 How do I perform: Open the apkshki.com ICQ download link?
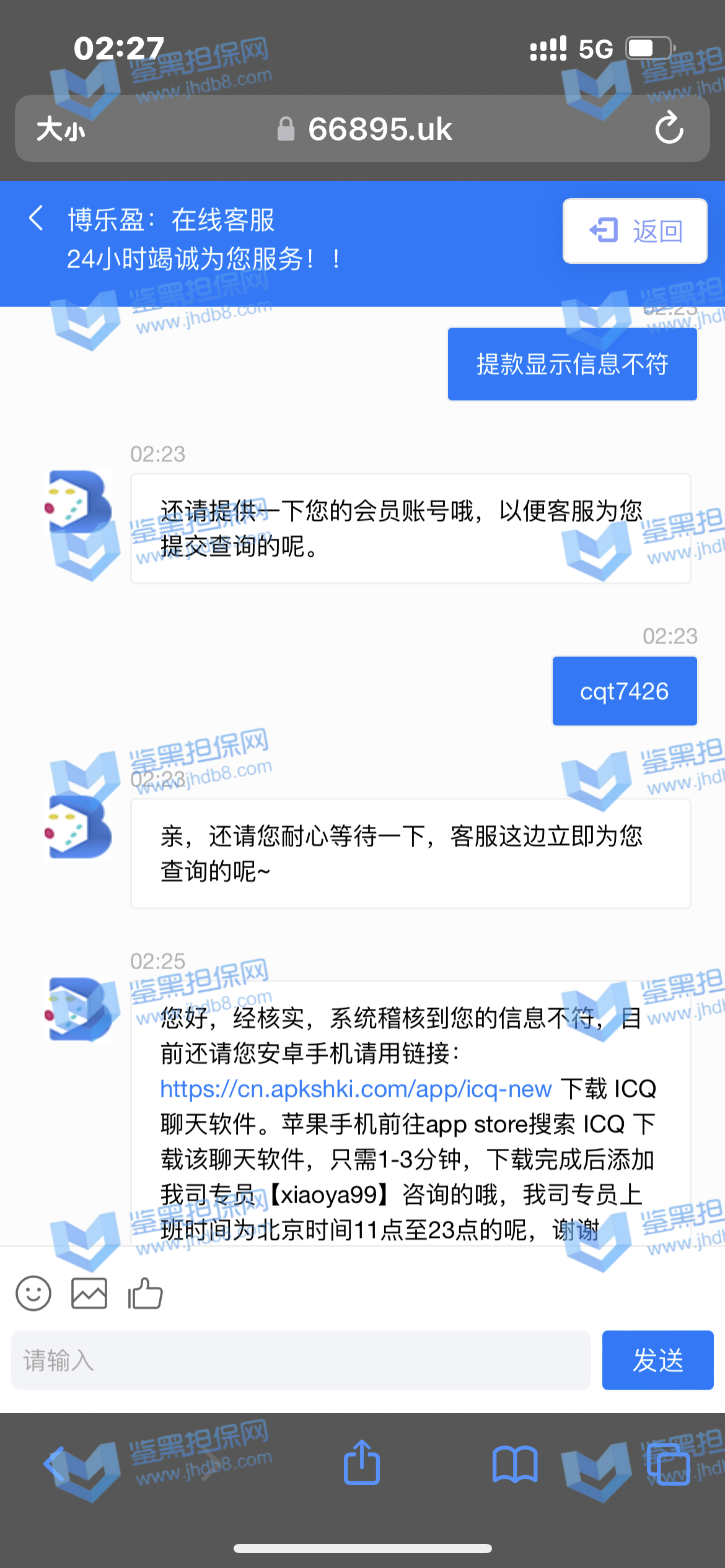pyautogui.click(x=356, y=1089)
